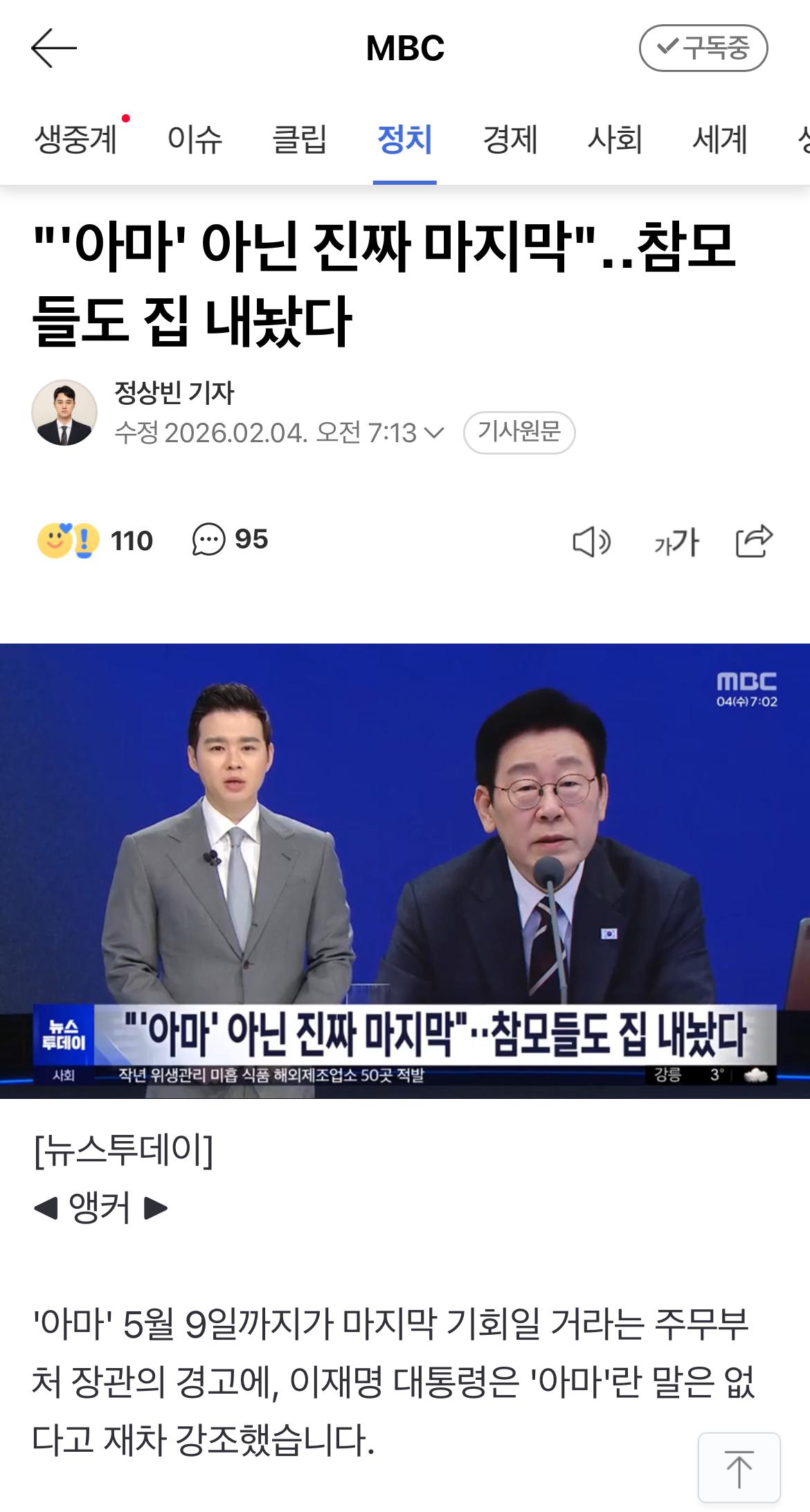Screen dimensions: 810x1512
Task: Play the MBC news video
Action: pyautogui.click(x=405, y=871)
